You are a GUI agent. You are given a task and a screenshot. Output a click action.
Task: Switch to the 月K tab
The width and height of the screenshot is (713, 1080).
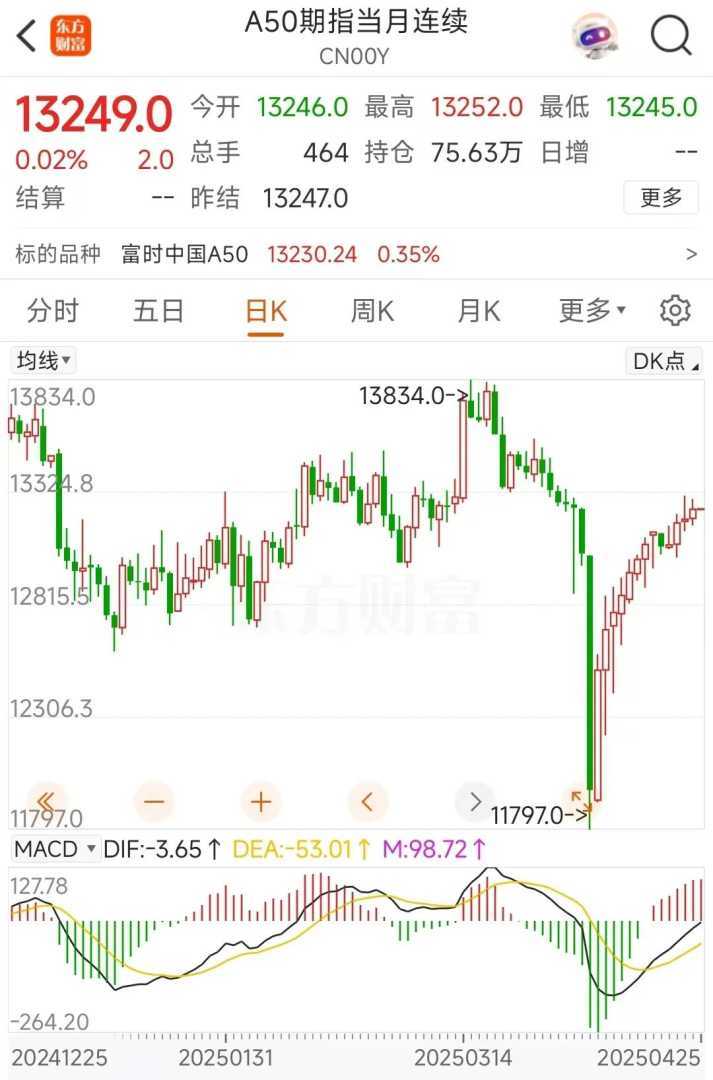tap(478, 311)
